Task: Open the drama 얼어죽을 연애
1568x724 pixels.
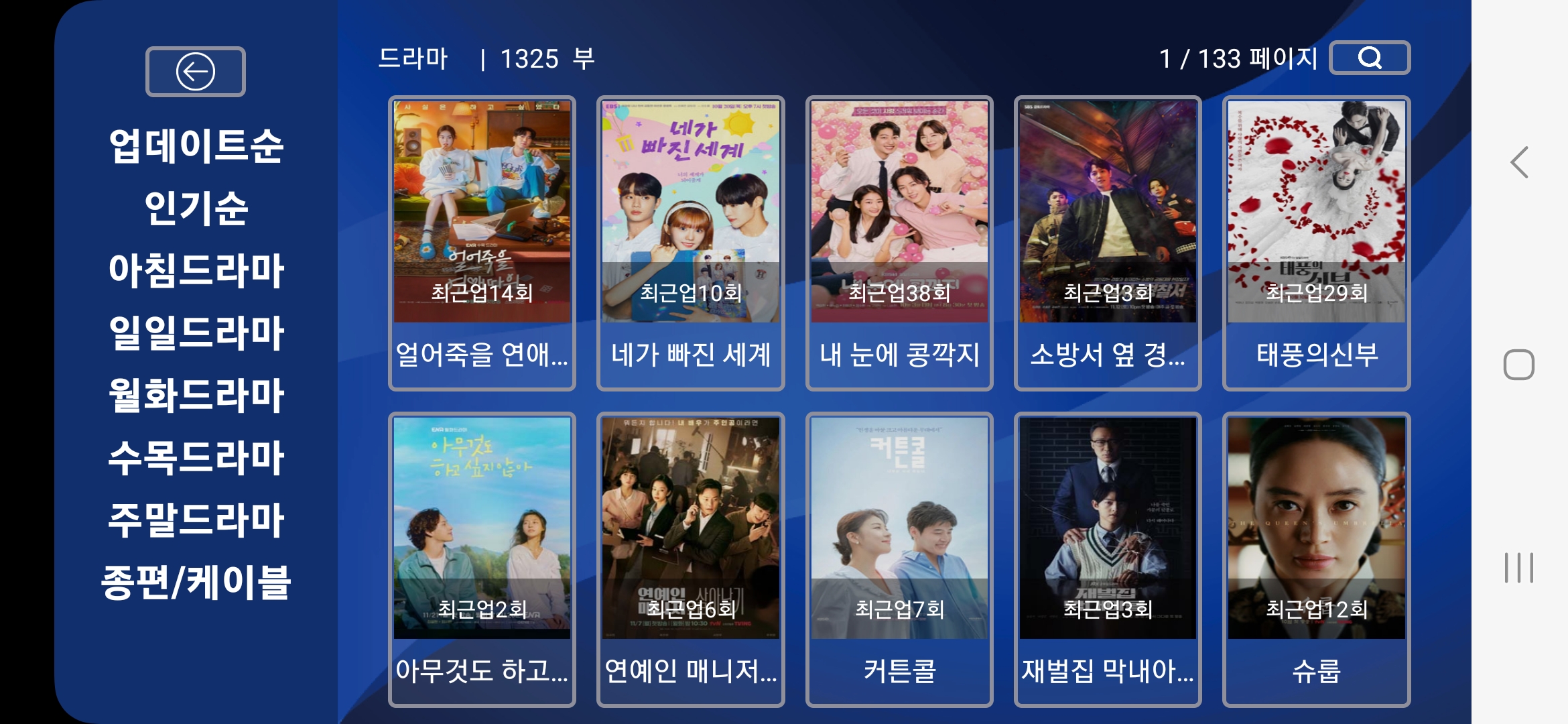Action: [482, 243]
